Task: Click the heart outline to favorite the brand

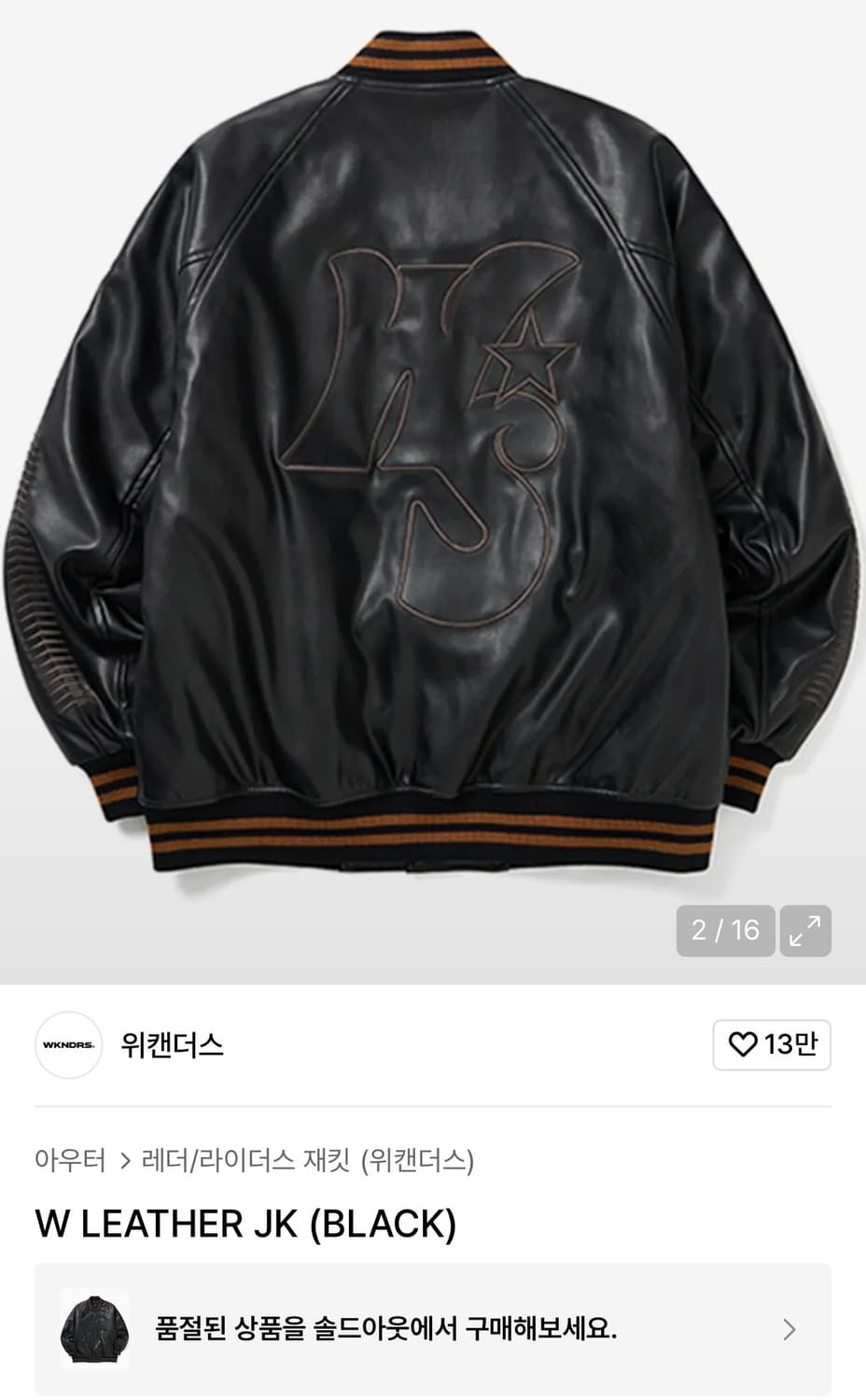Action: click(x=746, y=1045)
